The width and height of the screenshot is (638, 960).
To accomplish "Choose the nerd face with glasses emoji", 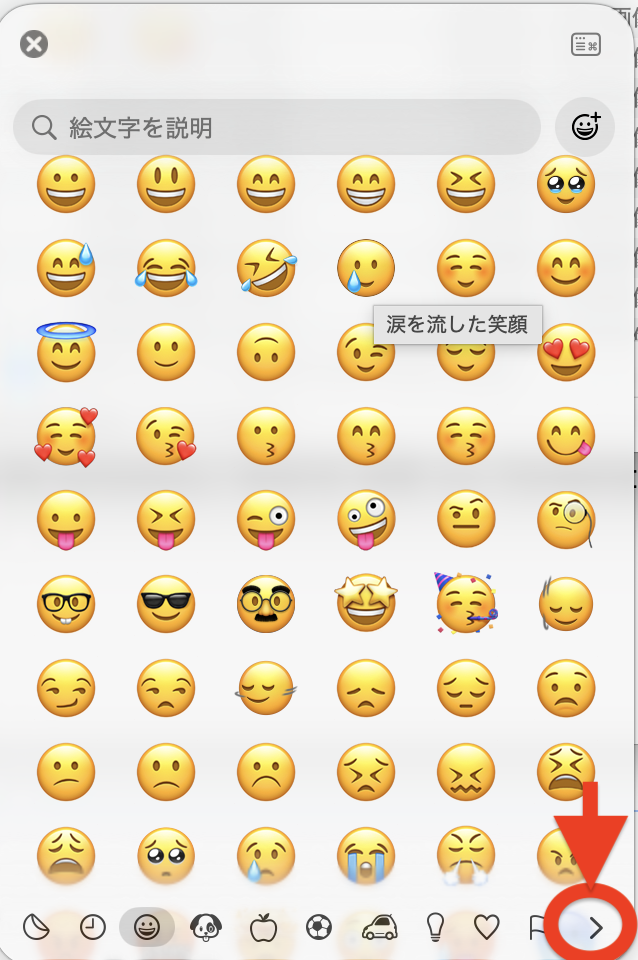I will point(66,603).
